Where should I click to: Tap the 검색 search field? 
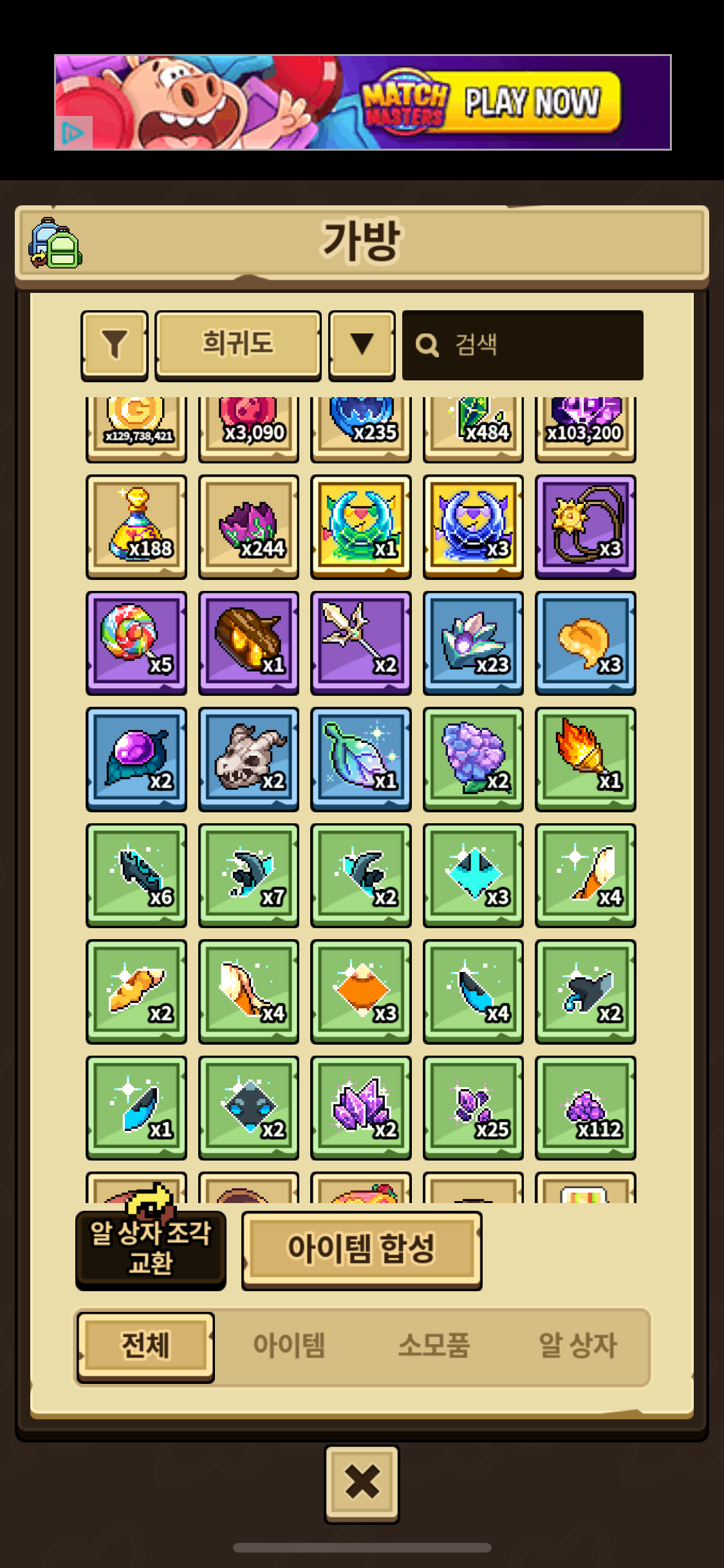tap(523, 345)
